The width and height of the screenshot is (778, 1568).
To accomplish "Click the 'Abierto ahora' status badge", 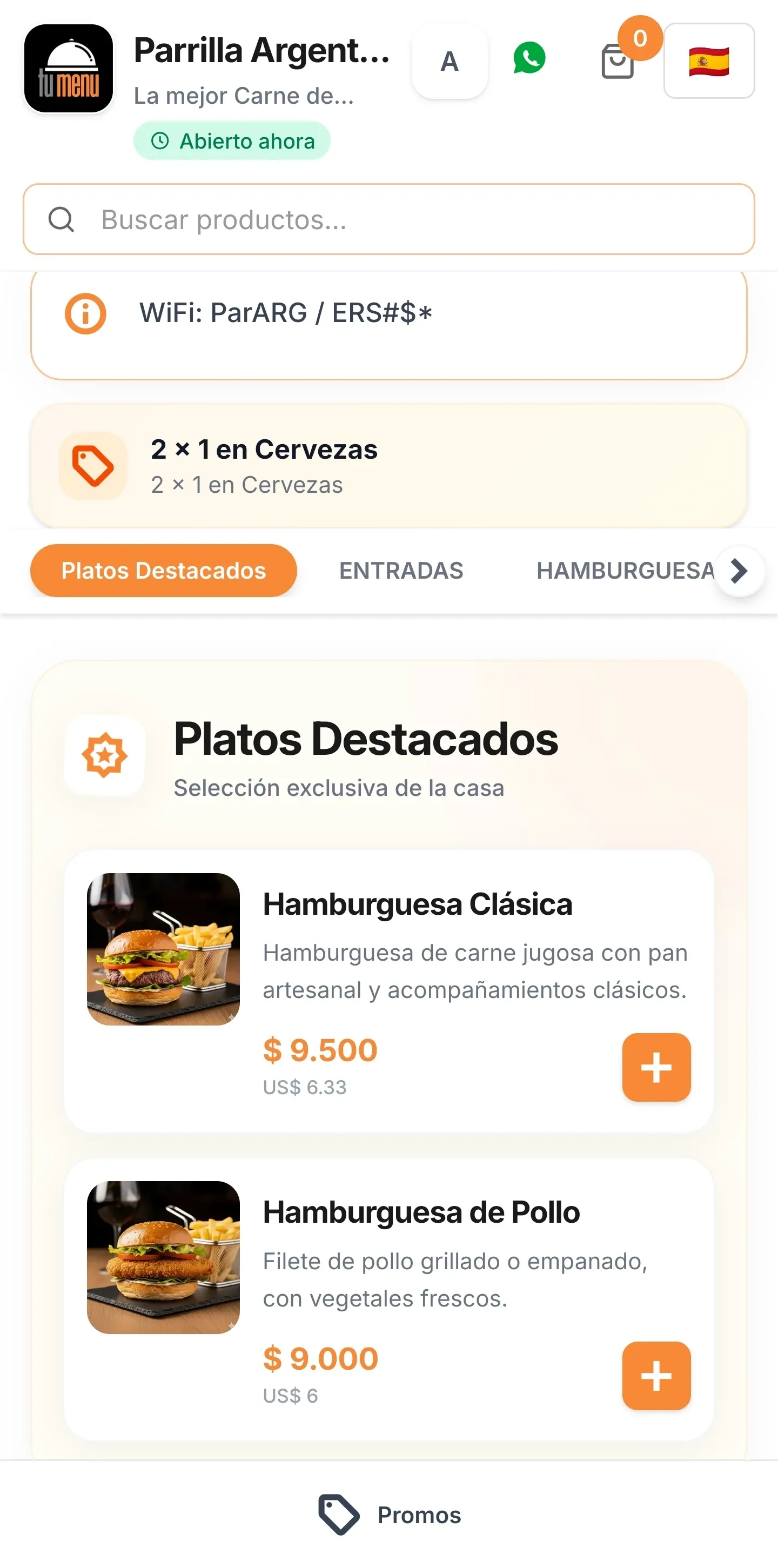I will 232,140.
